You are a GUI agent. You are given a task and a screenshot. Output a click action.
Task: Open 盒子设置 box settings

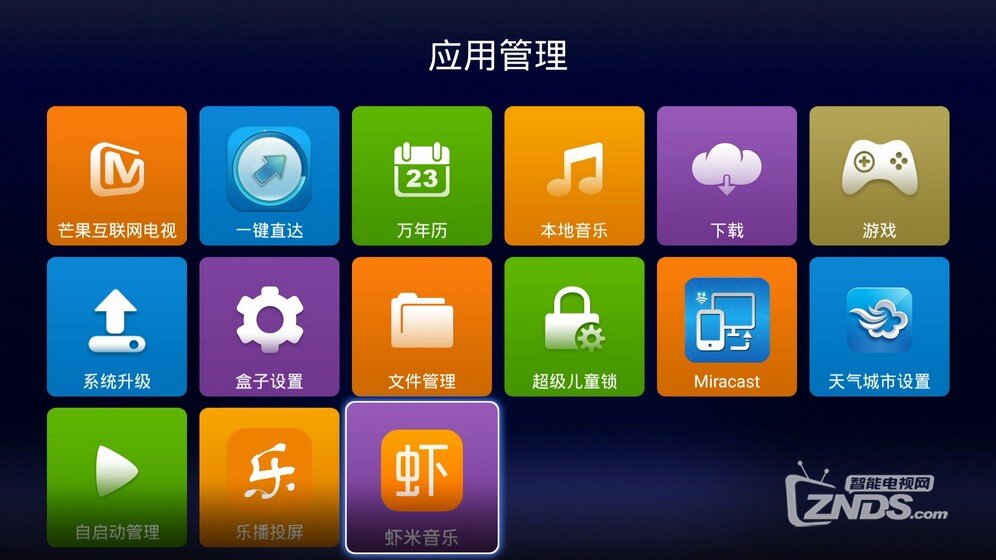click(269, 326)
